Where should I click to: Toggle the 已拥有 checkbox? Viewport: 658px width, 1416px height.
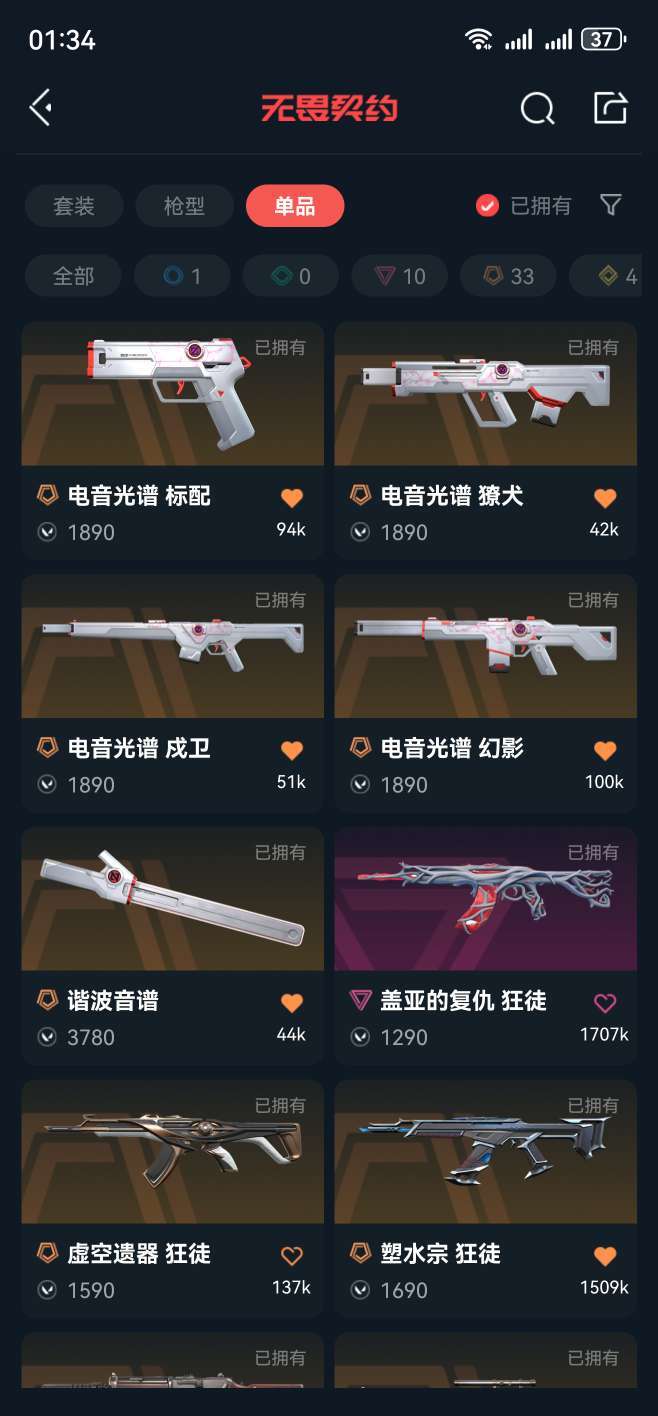click(524, 206)
